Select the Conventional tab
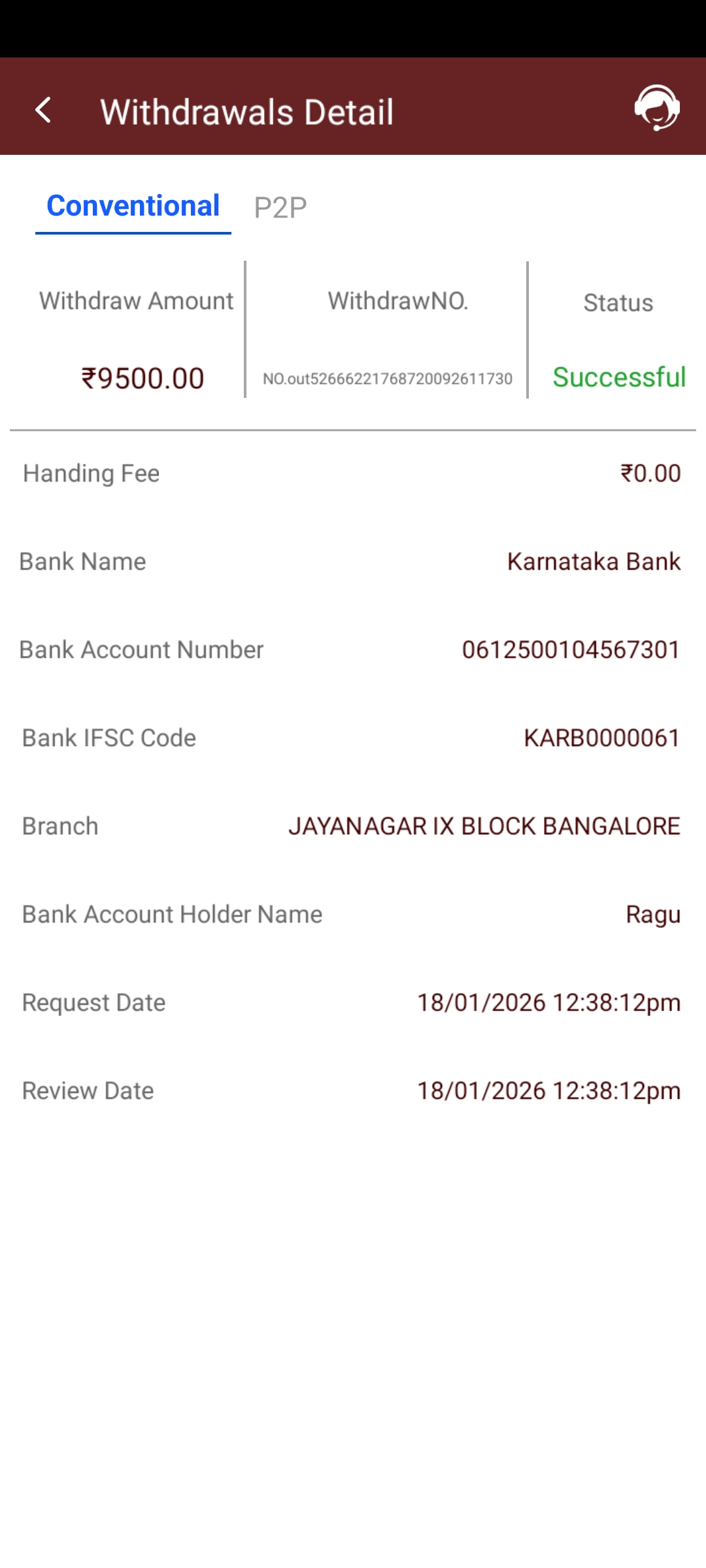This screenshot has width=706, height=1568. click(x=133, y=206)
